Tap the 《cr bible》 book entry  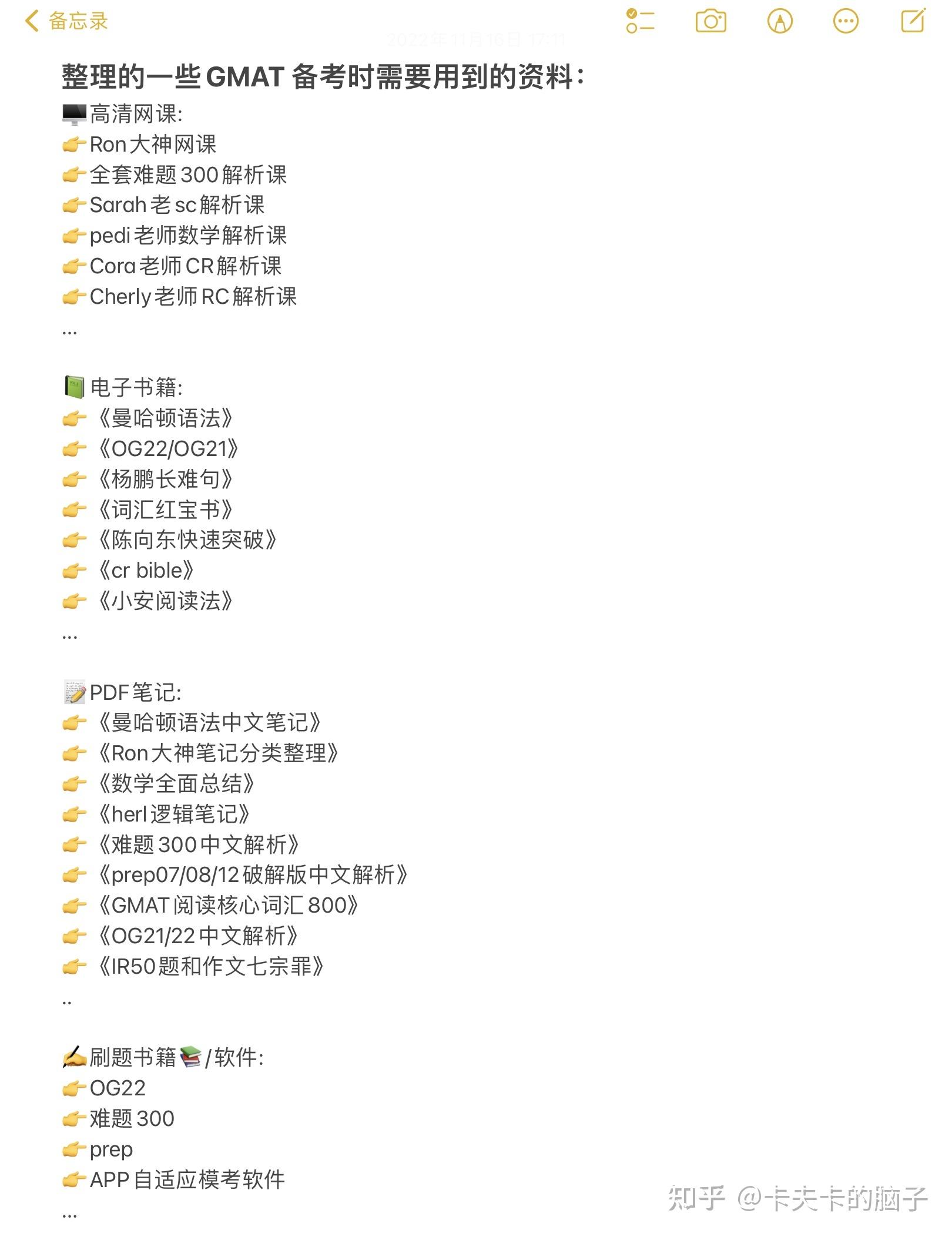pyautogui.click(x=142, y=569)
